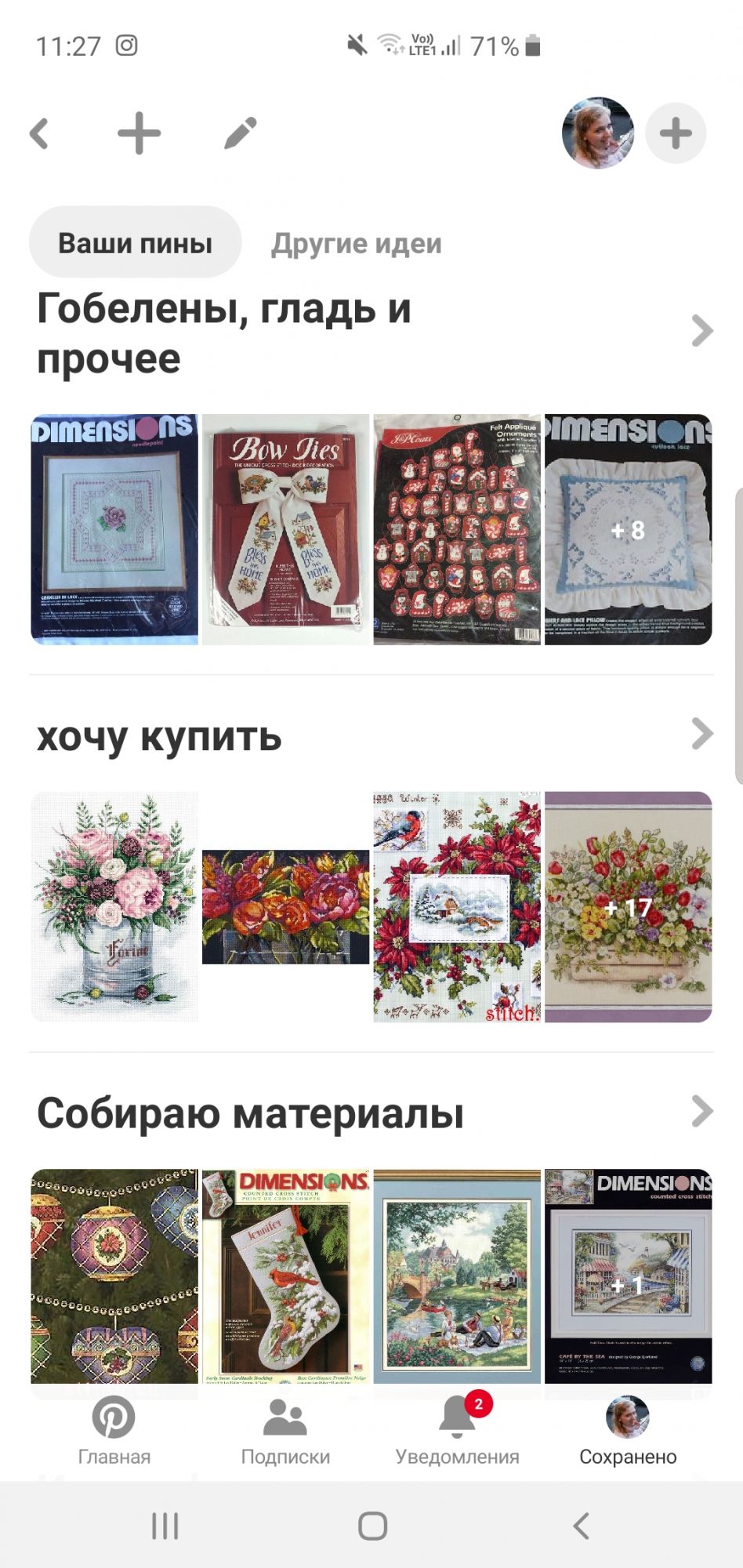Expand the хочу купить board chevron
This screenshot has width=743, height=1568.
tap(701, 735)
